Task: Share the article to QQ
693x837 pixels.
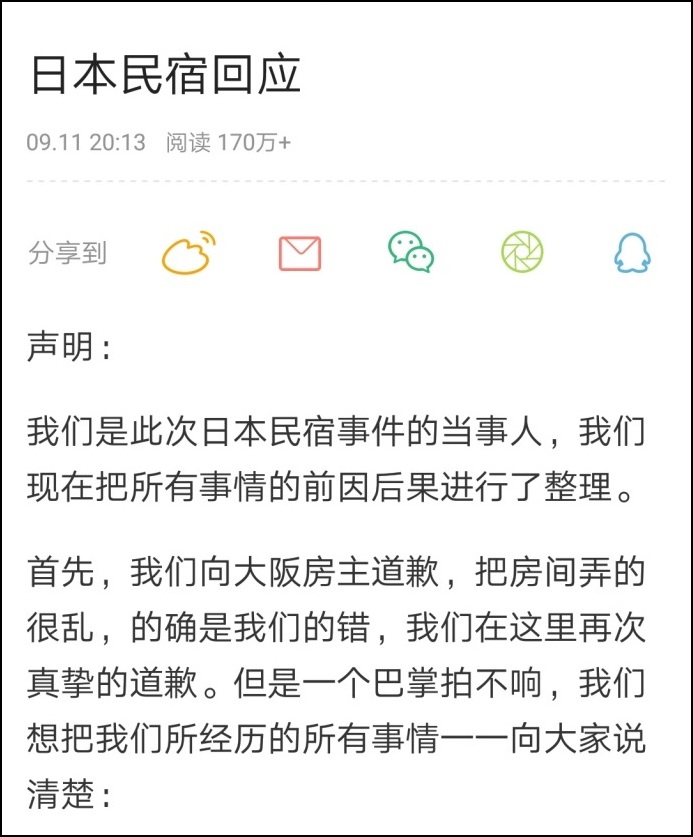Action: [x=632, y=253]
